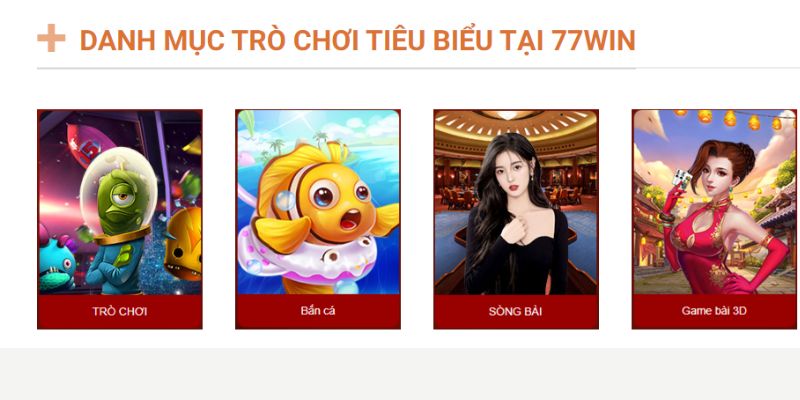Open the TRÒ CHƠI game category
Image resolution: width=800 pixels, height=400 pixels.
[120, 219]
